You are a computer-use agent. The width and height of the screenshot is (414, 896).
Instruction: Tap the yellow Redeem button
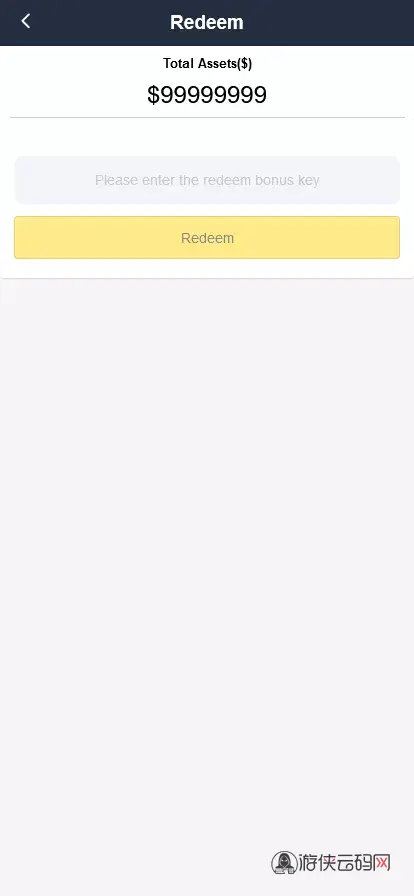point(207,238)
